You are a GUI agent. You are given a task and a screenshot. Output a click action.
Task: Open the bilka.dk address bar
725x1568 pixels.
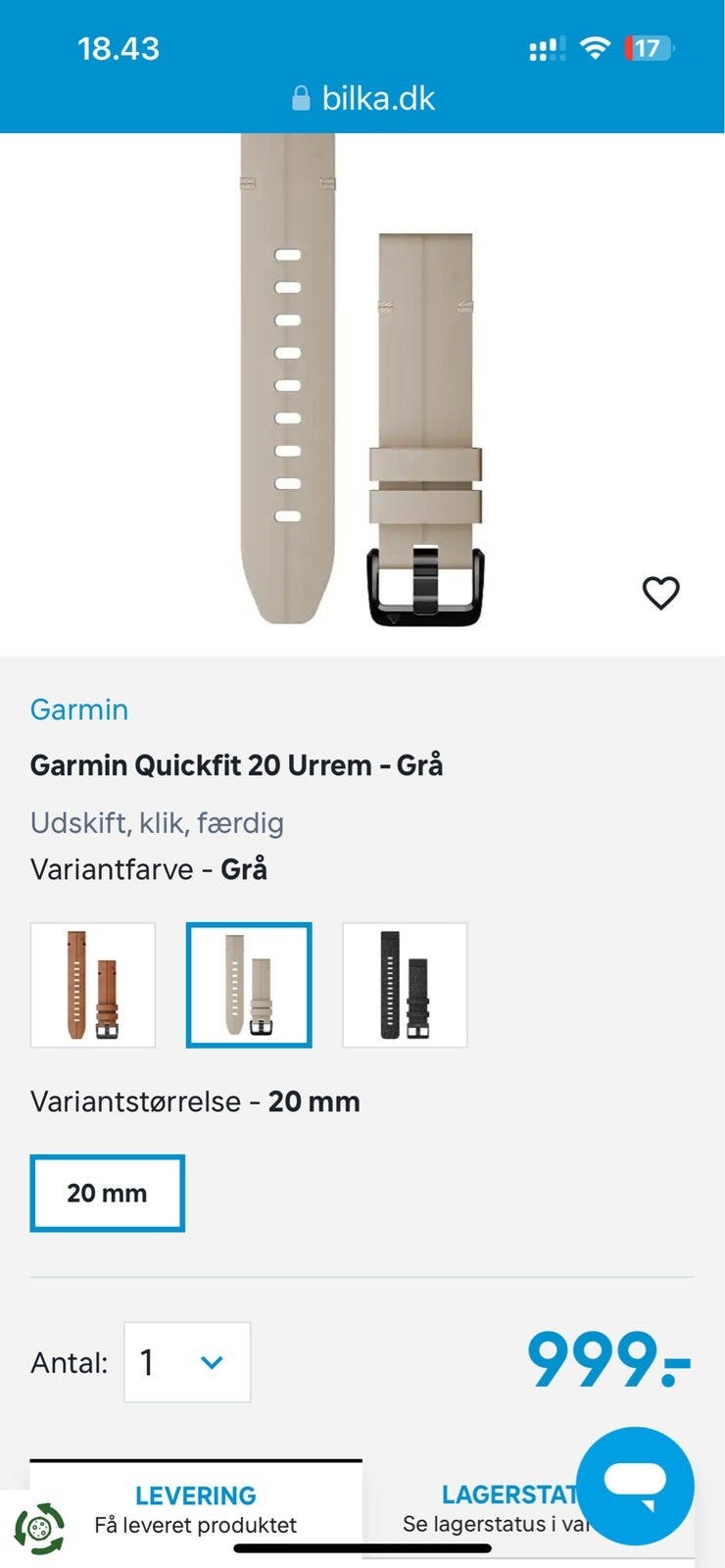point(377,98)
